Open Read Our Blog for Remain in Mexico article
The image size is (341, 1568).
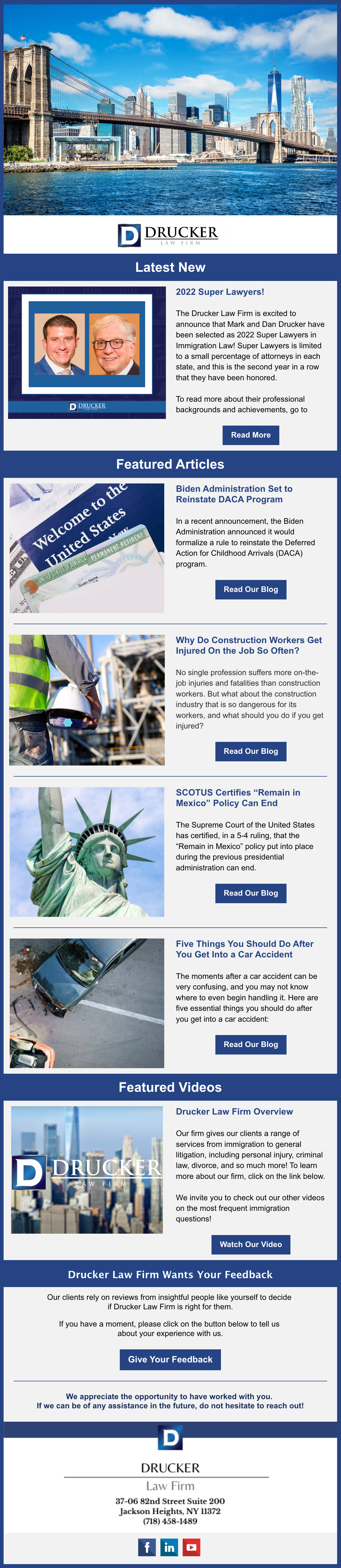pos(250,893)
